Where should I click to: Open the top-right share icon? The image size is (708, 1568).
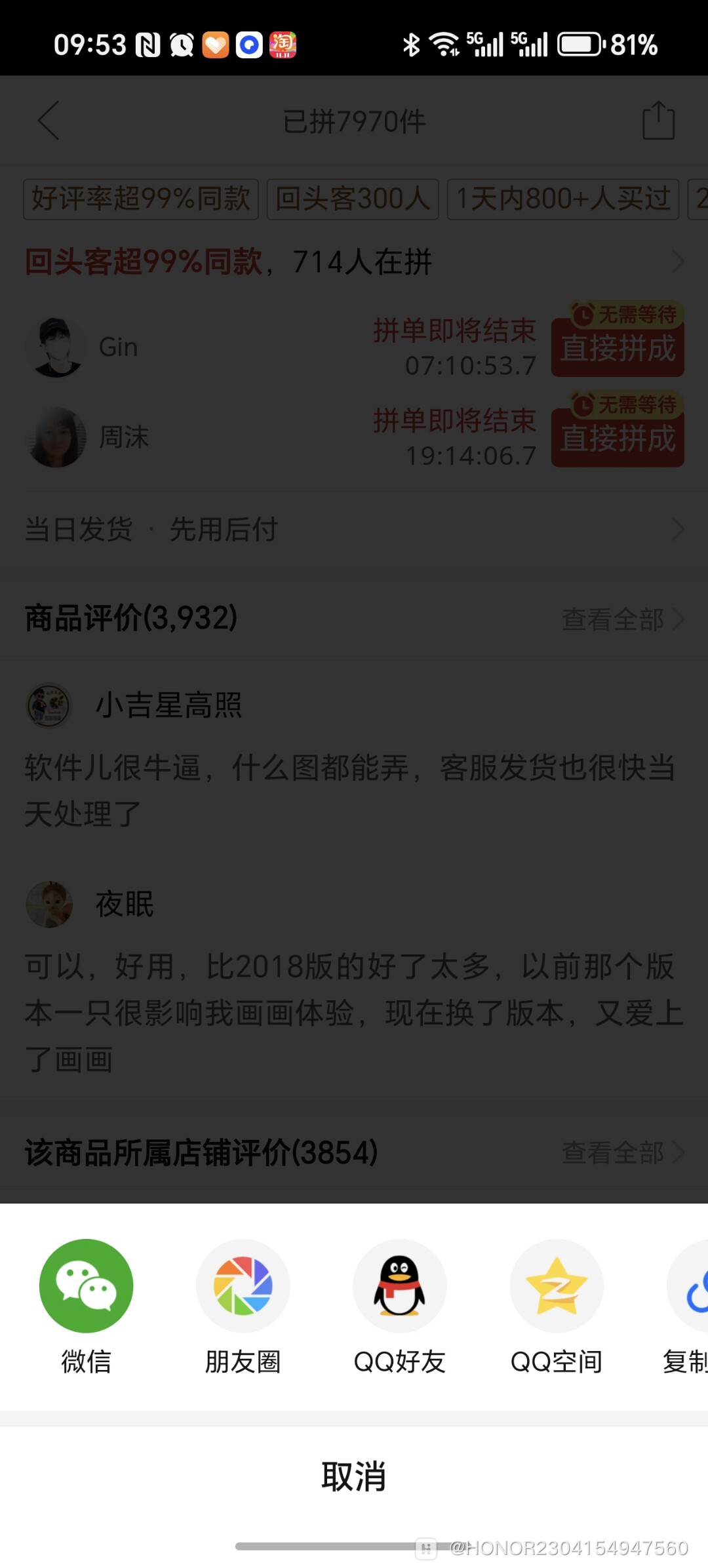click(658, 121)
